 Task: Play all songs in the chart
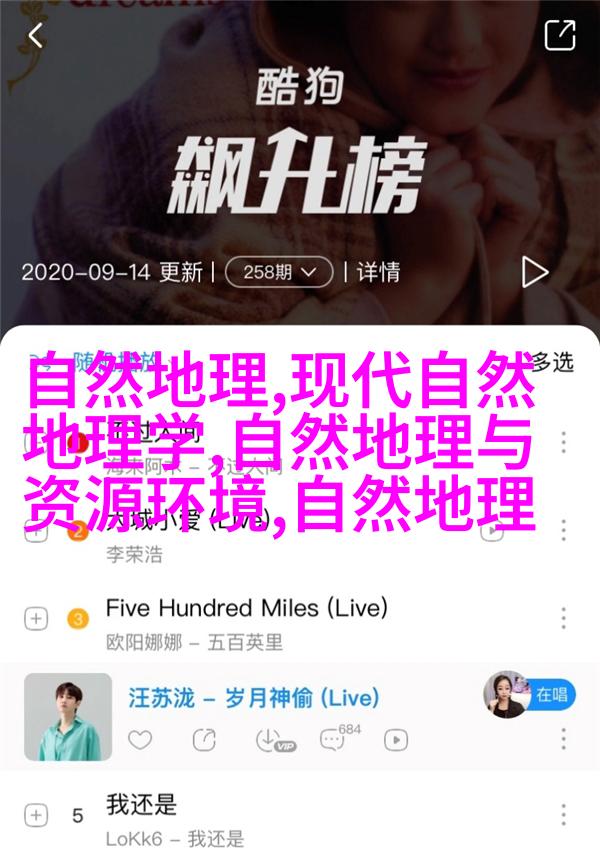click(x=535, y=271)
